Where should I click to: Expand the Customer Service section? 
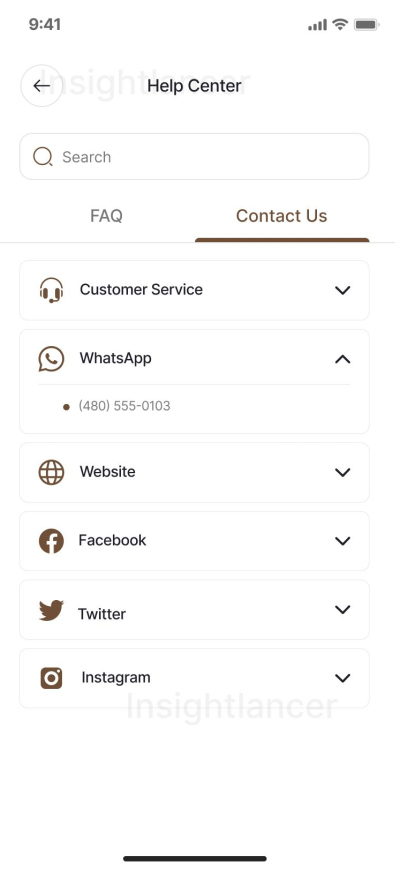point(194,290)
